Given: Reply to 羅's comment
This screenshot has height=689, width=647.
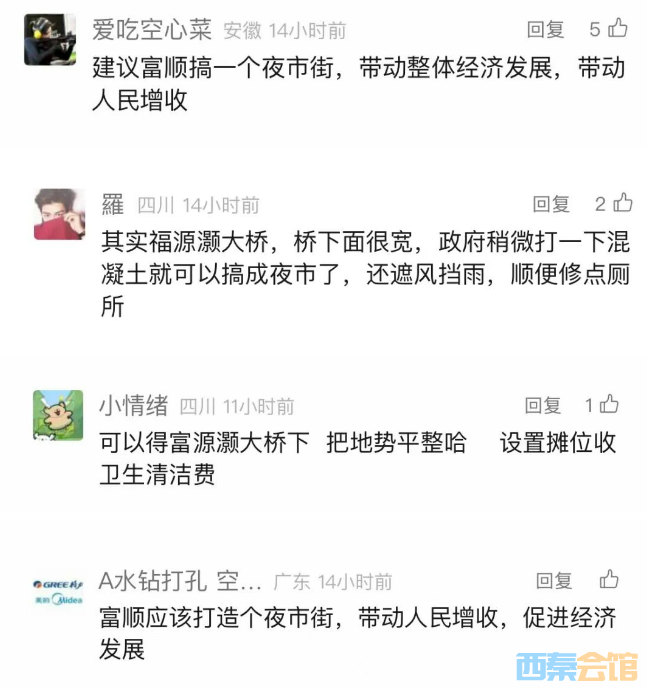Looking at the screenshot, I should tap(551, 205).
